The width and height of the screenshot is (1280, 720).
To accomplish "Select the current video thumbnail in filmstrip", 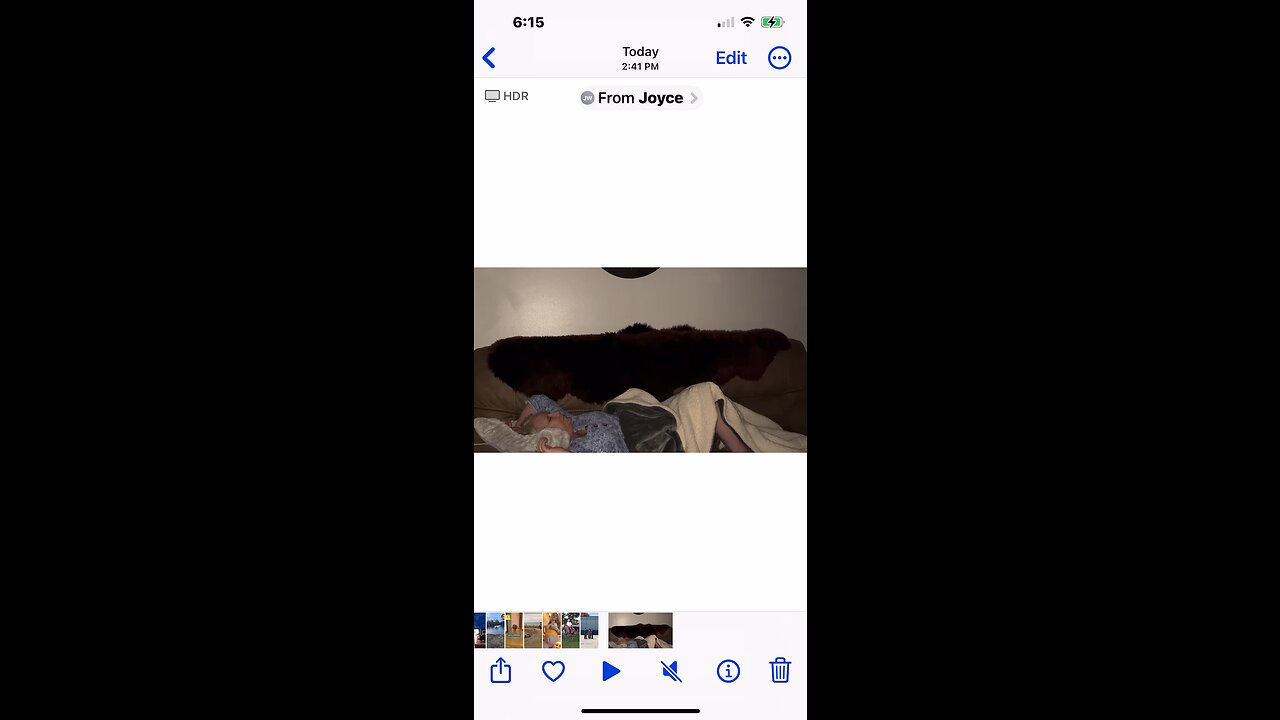I will pyautogui.click(x=640, y=630).
